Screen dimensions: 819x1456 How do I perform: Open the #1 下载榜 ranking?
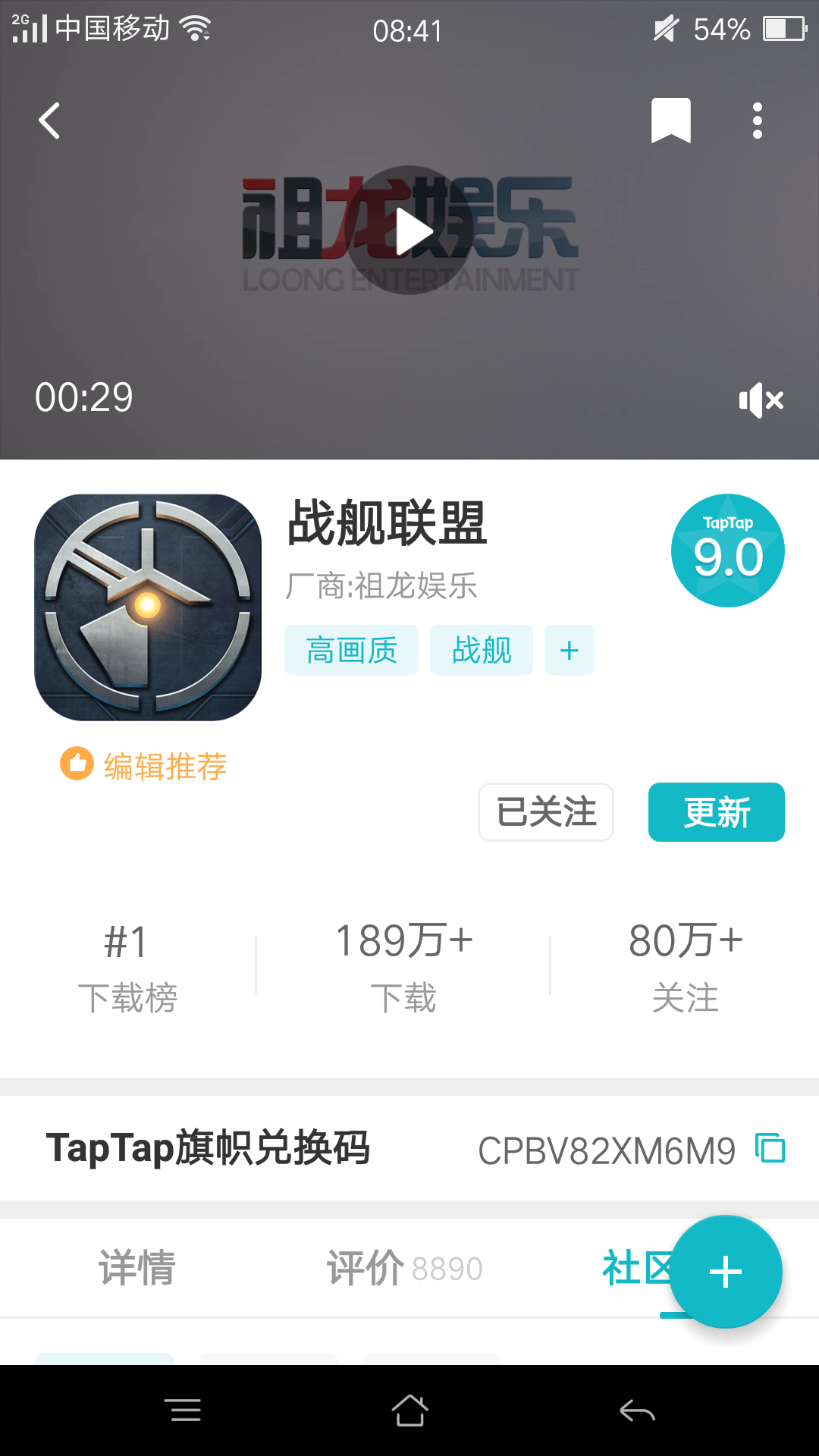pyautogui.click(x=127, y=968)
